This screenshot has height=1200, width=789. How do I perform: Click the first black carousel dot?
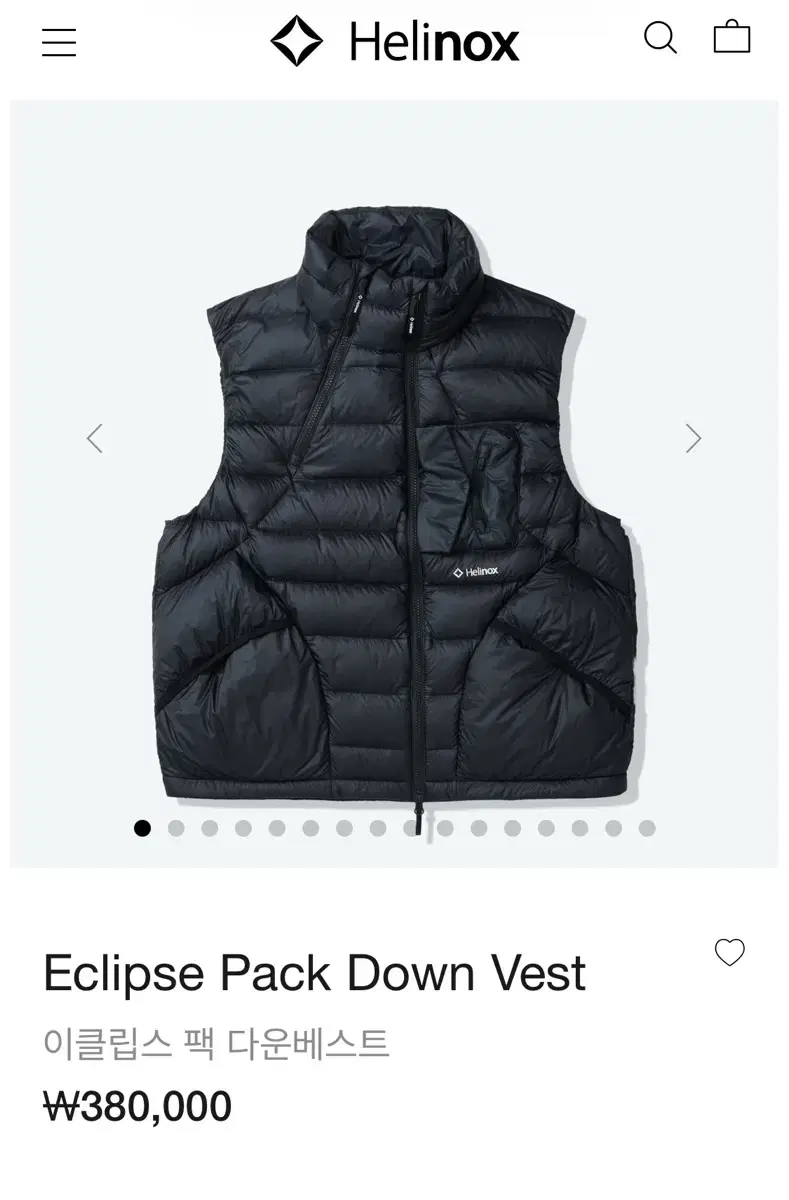point(143,828)
